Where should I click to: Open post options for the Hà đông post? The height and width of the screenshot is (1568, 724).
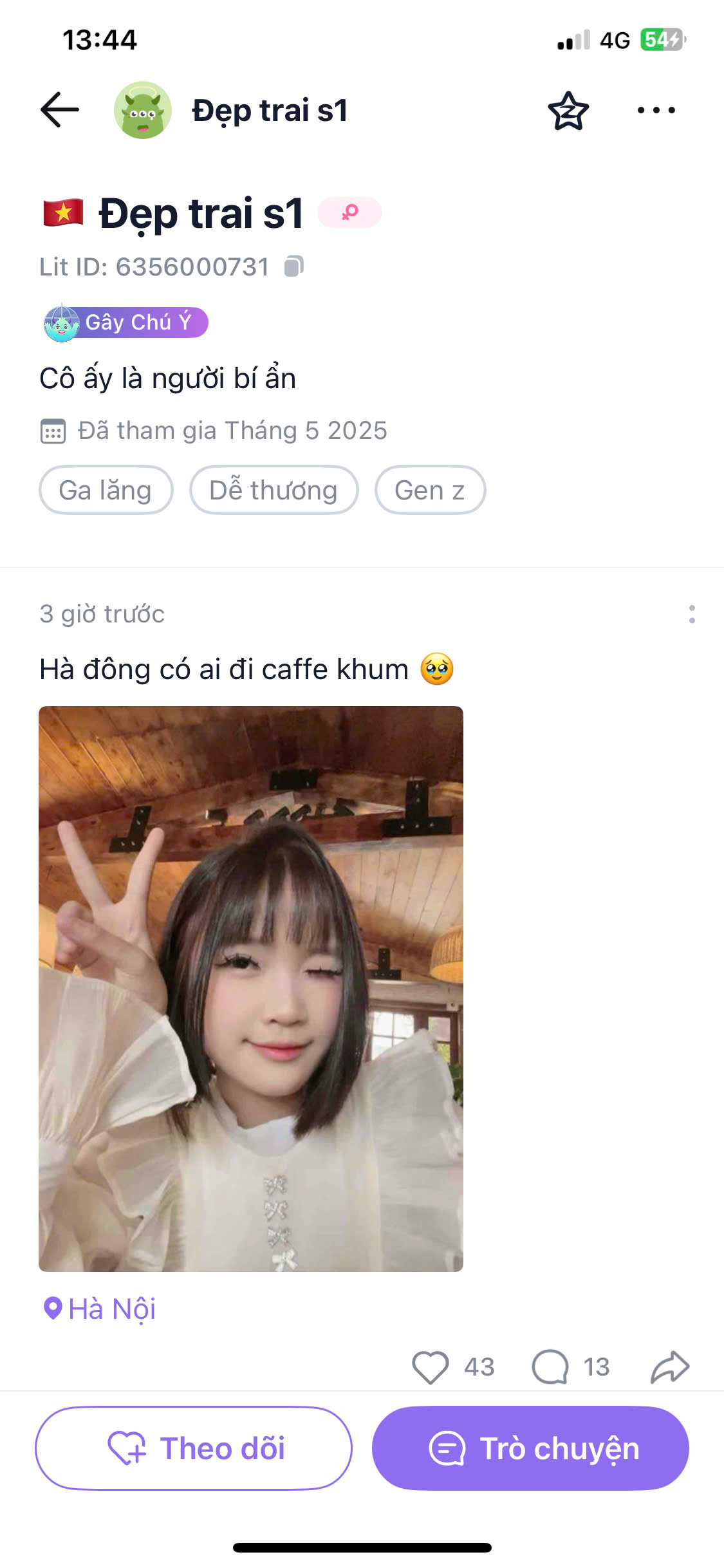point(692,614)
